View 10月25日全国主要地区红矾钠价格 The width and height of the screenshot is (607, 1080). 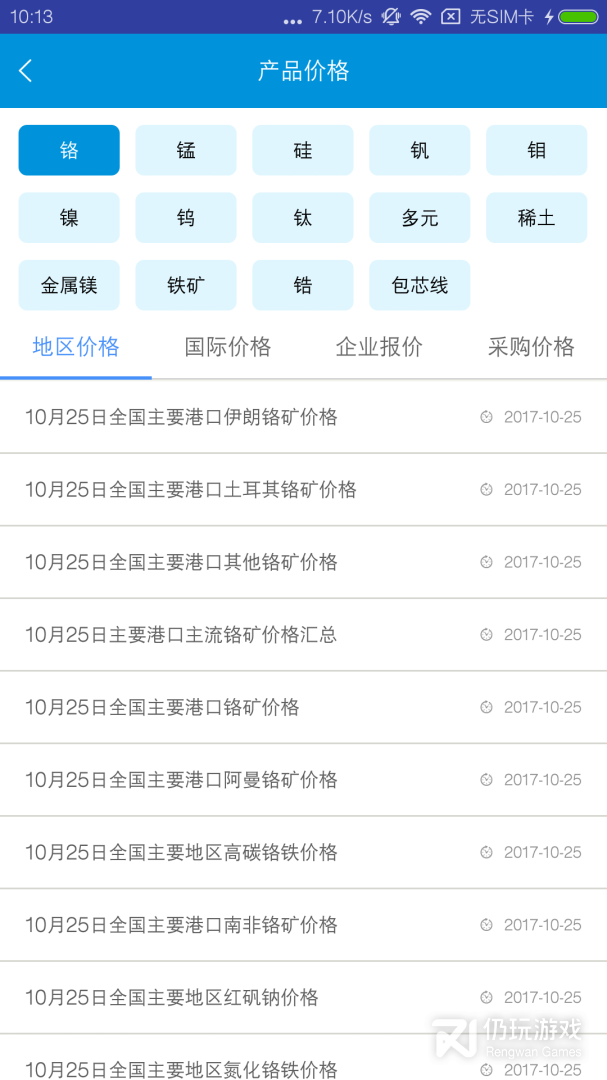pos(172,998)
